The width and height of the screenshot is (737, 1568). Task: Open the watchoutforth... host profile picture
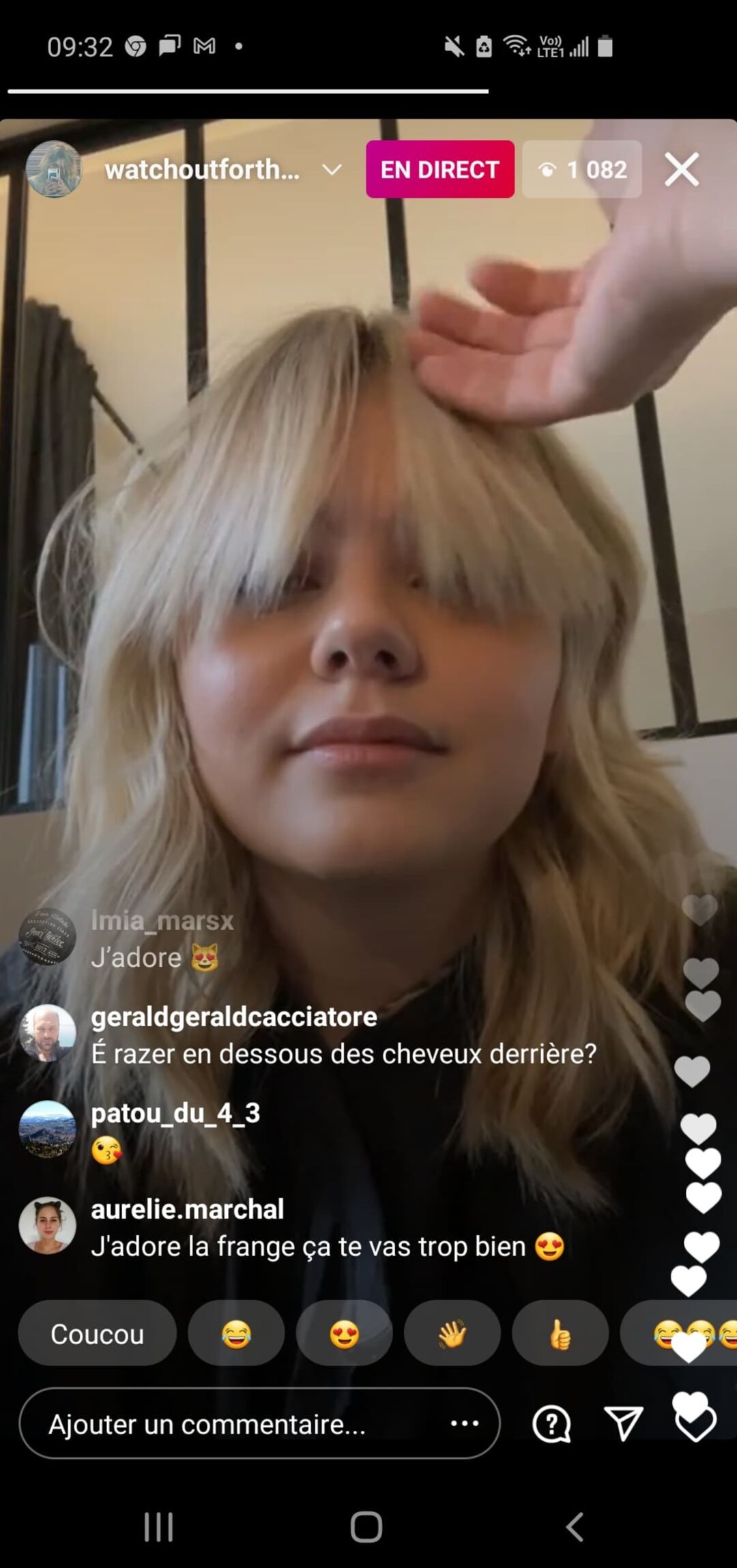54,169
